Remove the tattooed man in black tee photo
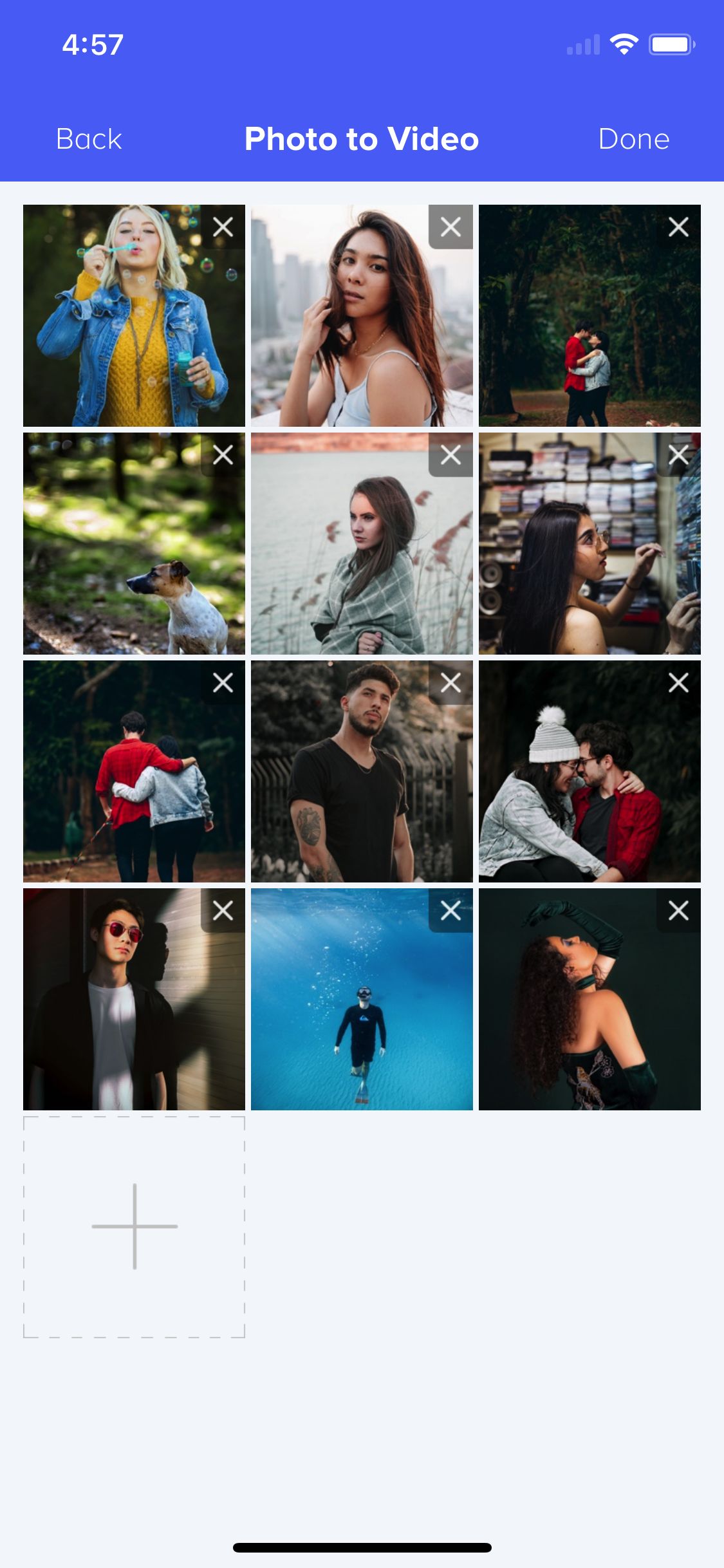724x1568 pixels. (450, 683)
